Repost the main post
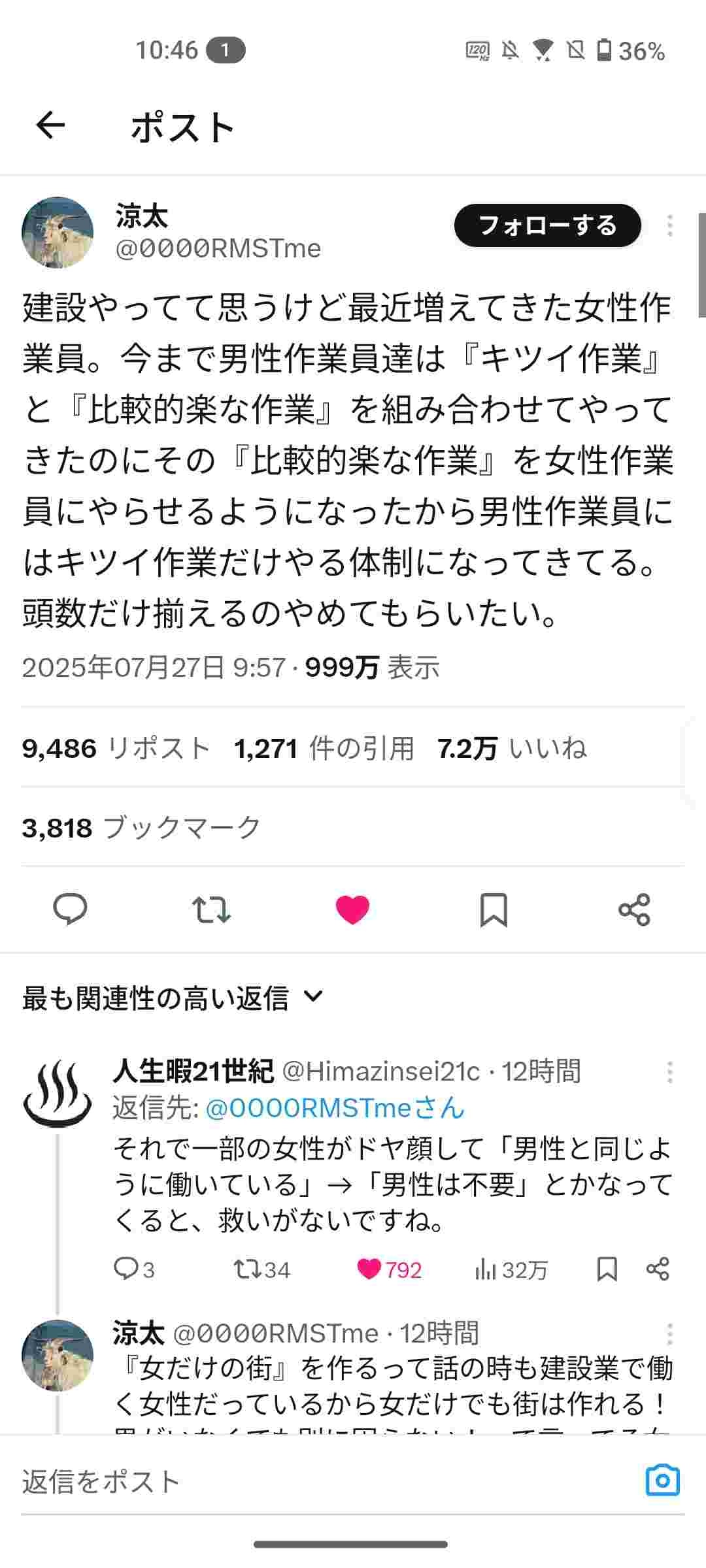This screenshot has width=706, height=1568. (211, 909)
